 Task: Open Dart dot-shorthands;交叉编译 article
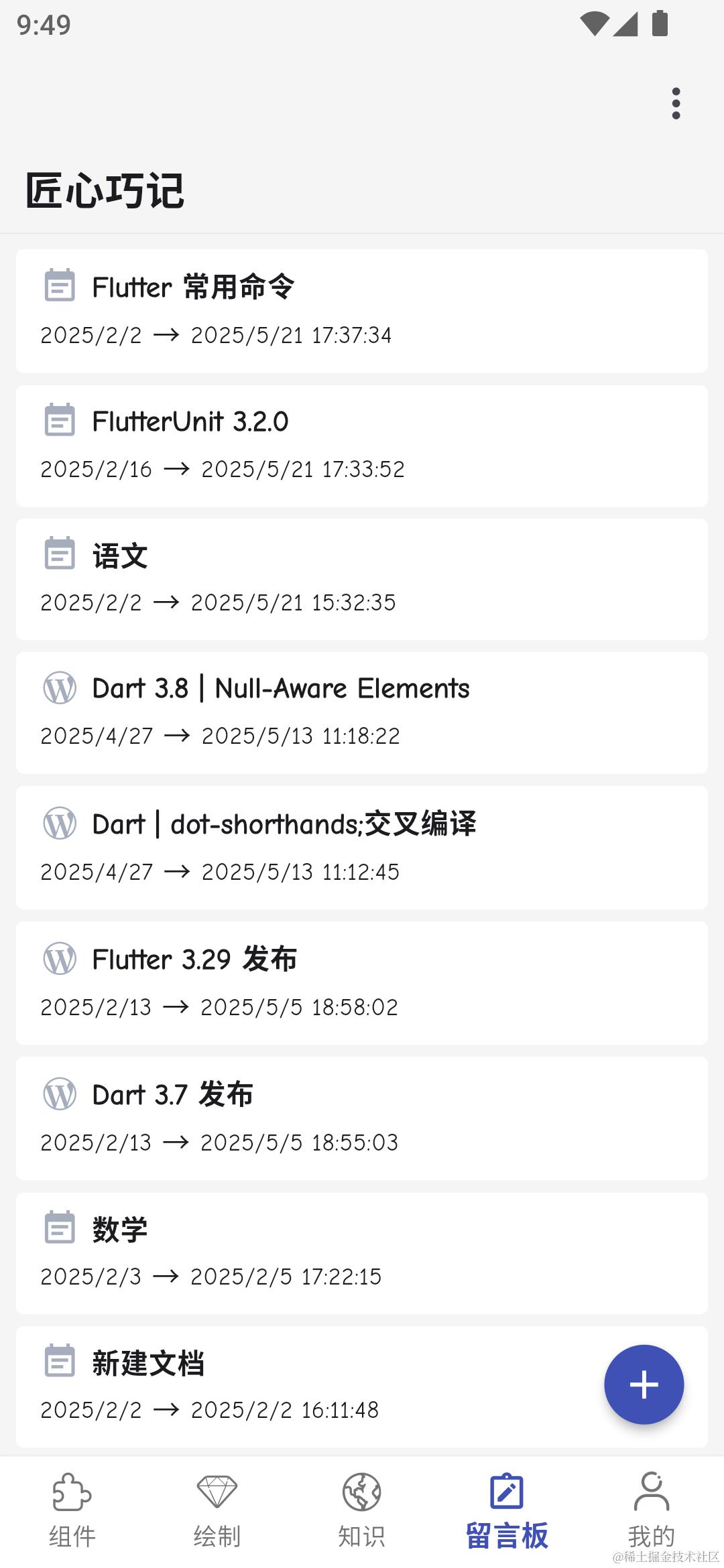362,848
